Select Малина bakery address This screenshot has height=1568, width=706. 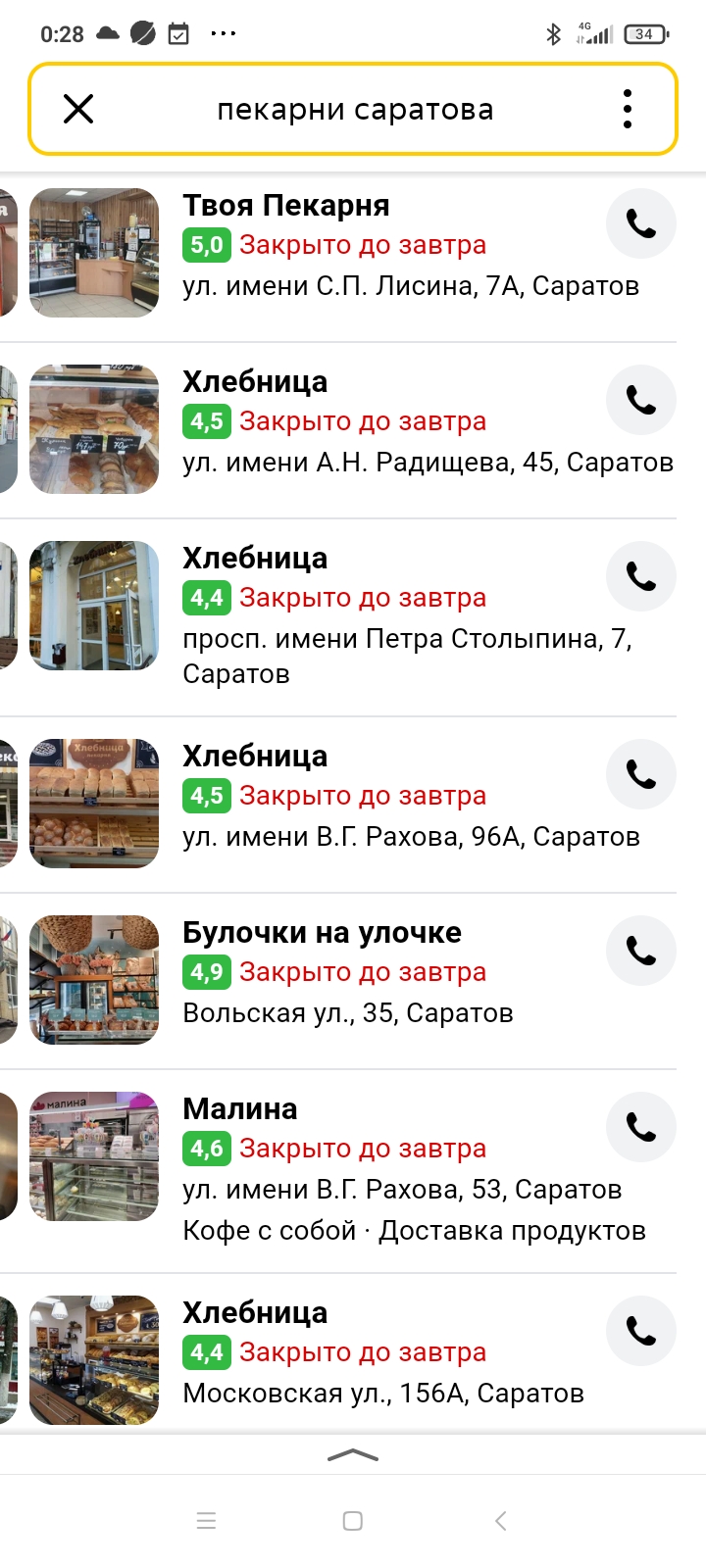(402, 1189)
